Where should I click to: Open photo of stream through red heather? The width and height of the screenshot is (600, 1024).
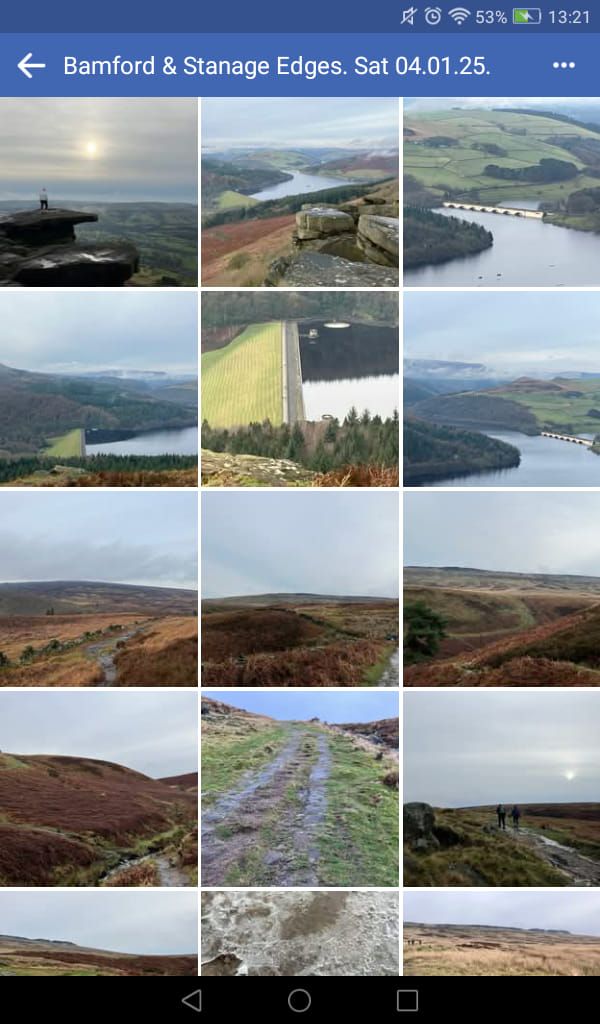pyautogui.click(x=98, y=788)
